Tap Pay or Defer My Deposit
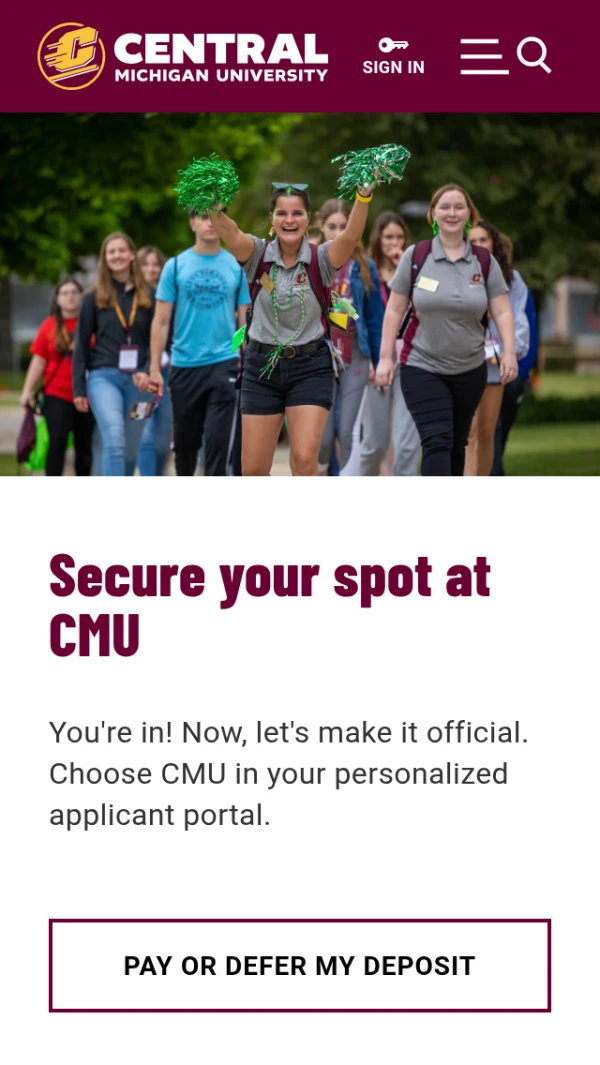The width and height of the screenshot is (600, 1065). pyautogui.click(x=300, y=965)
